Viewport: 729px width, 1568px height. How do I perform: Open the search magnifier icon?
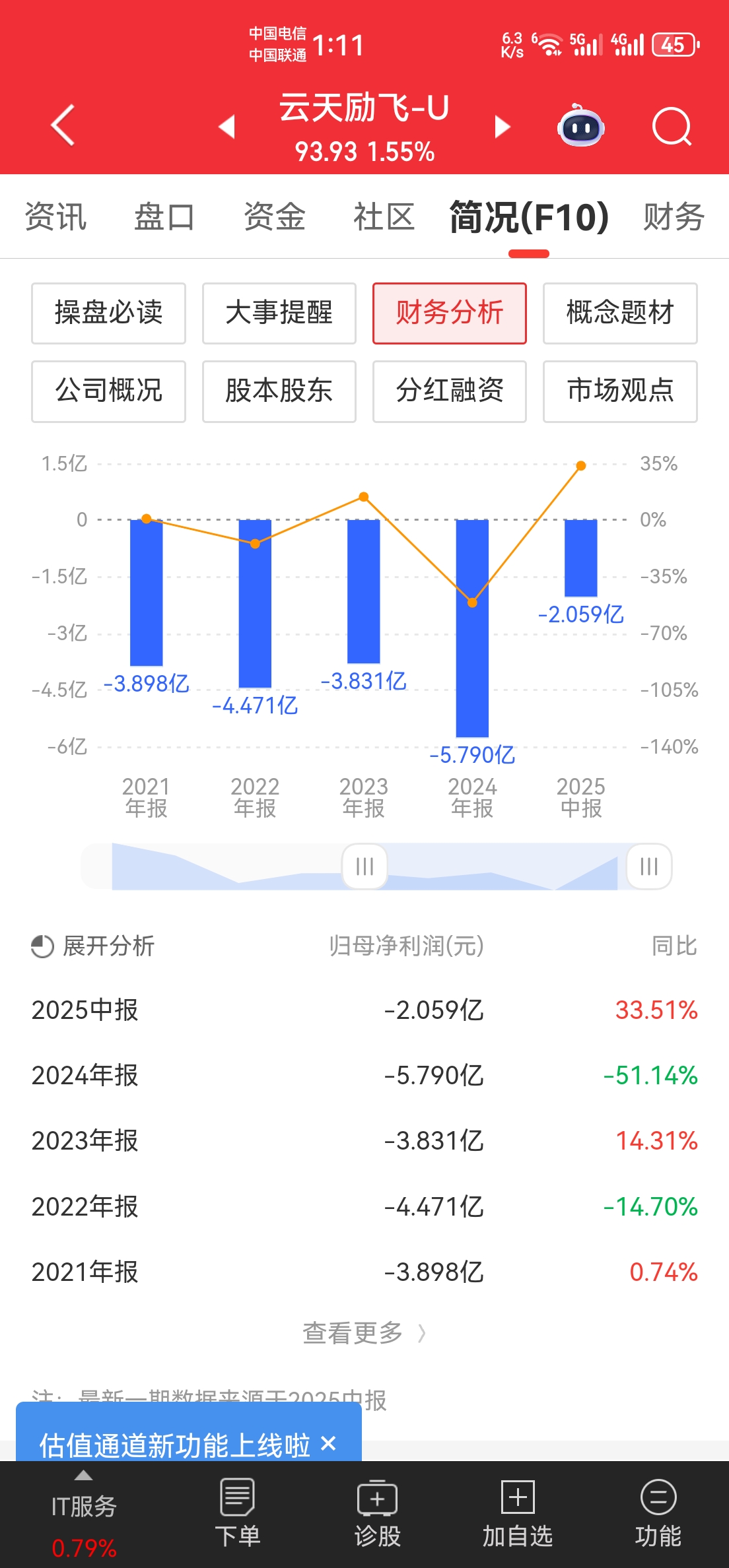(671, 125)
